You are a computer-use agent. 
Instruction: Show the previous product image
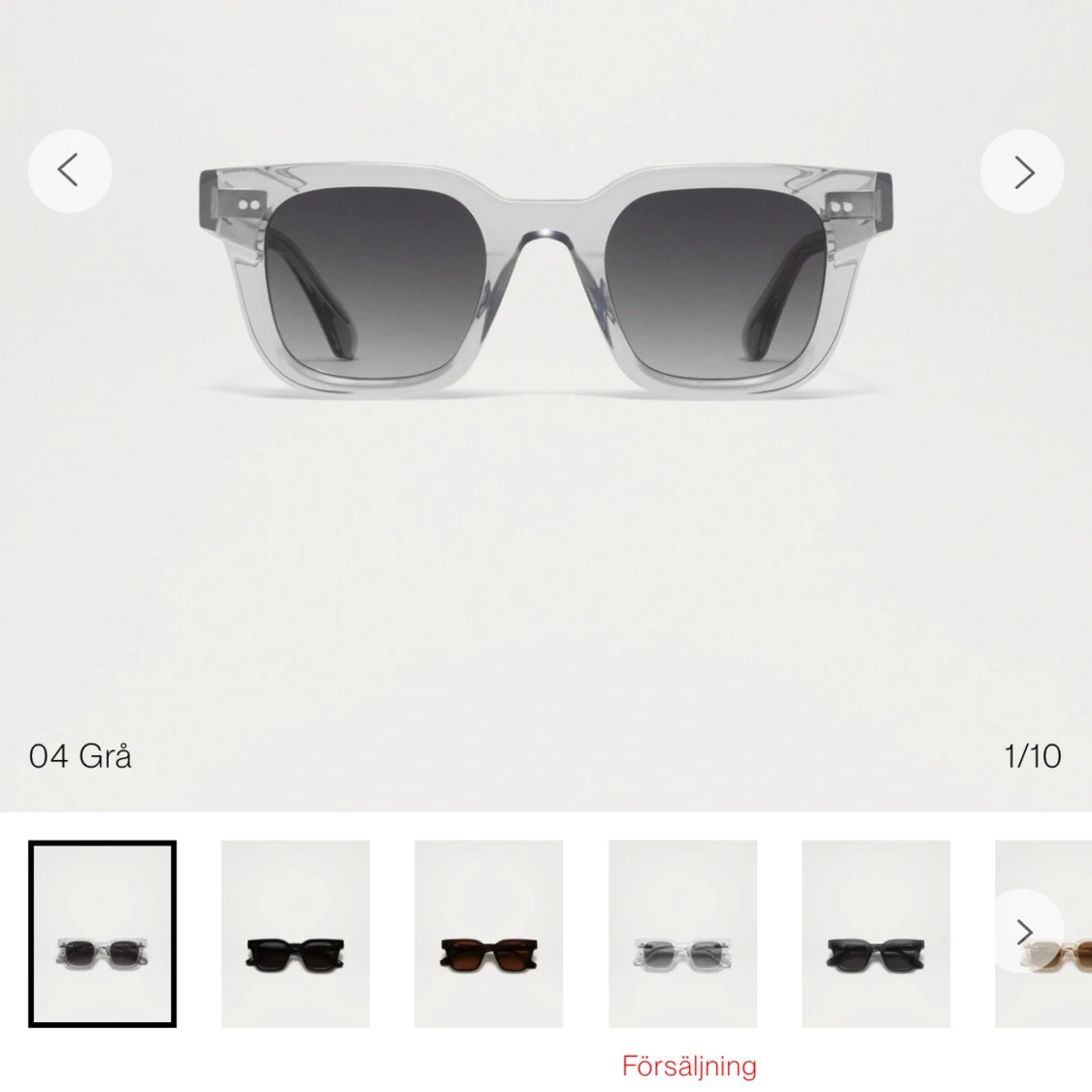click(69, 171)
